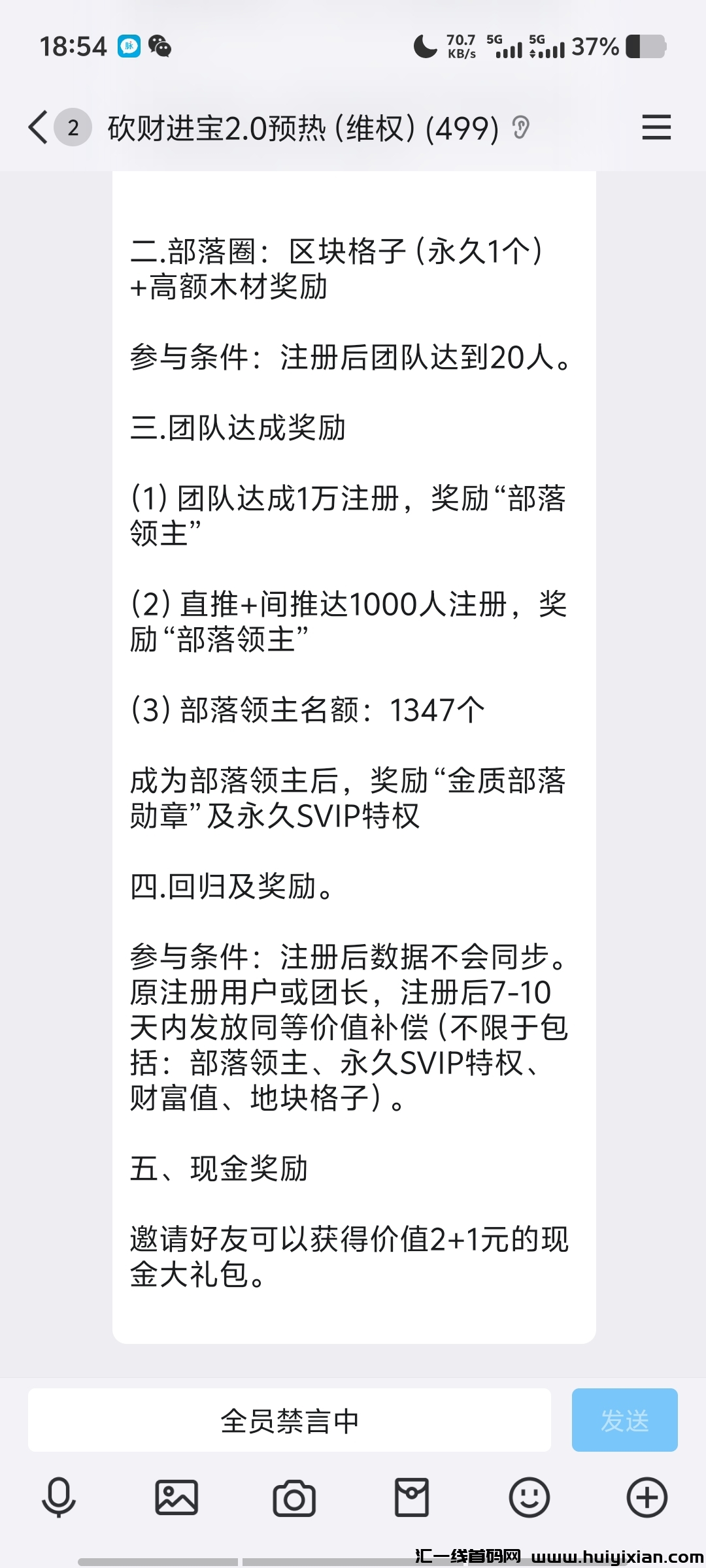
Task: Open the emoji panel
Action: click(x=529, y=1497)
